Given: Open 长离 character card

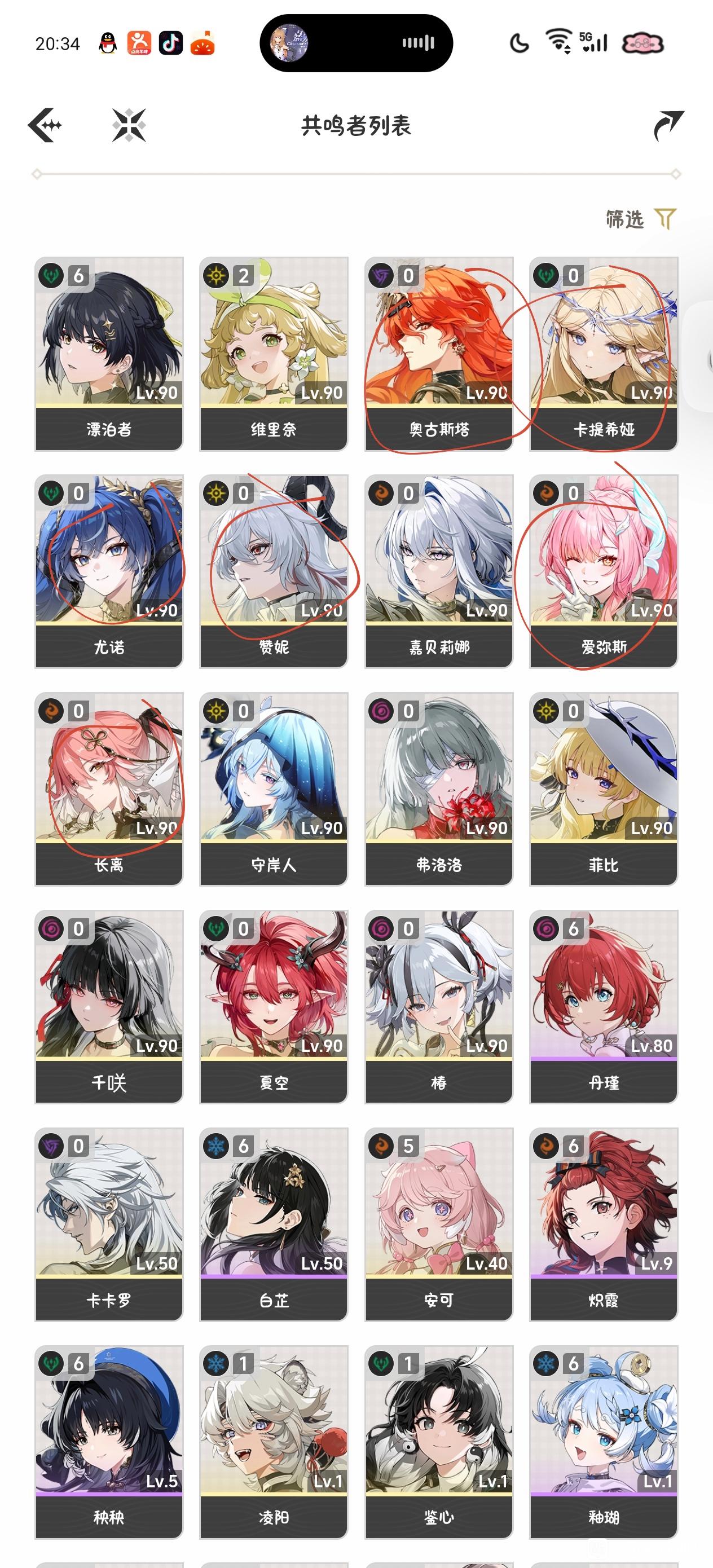Looking at the screenshot, I should [109, 789].
